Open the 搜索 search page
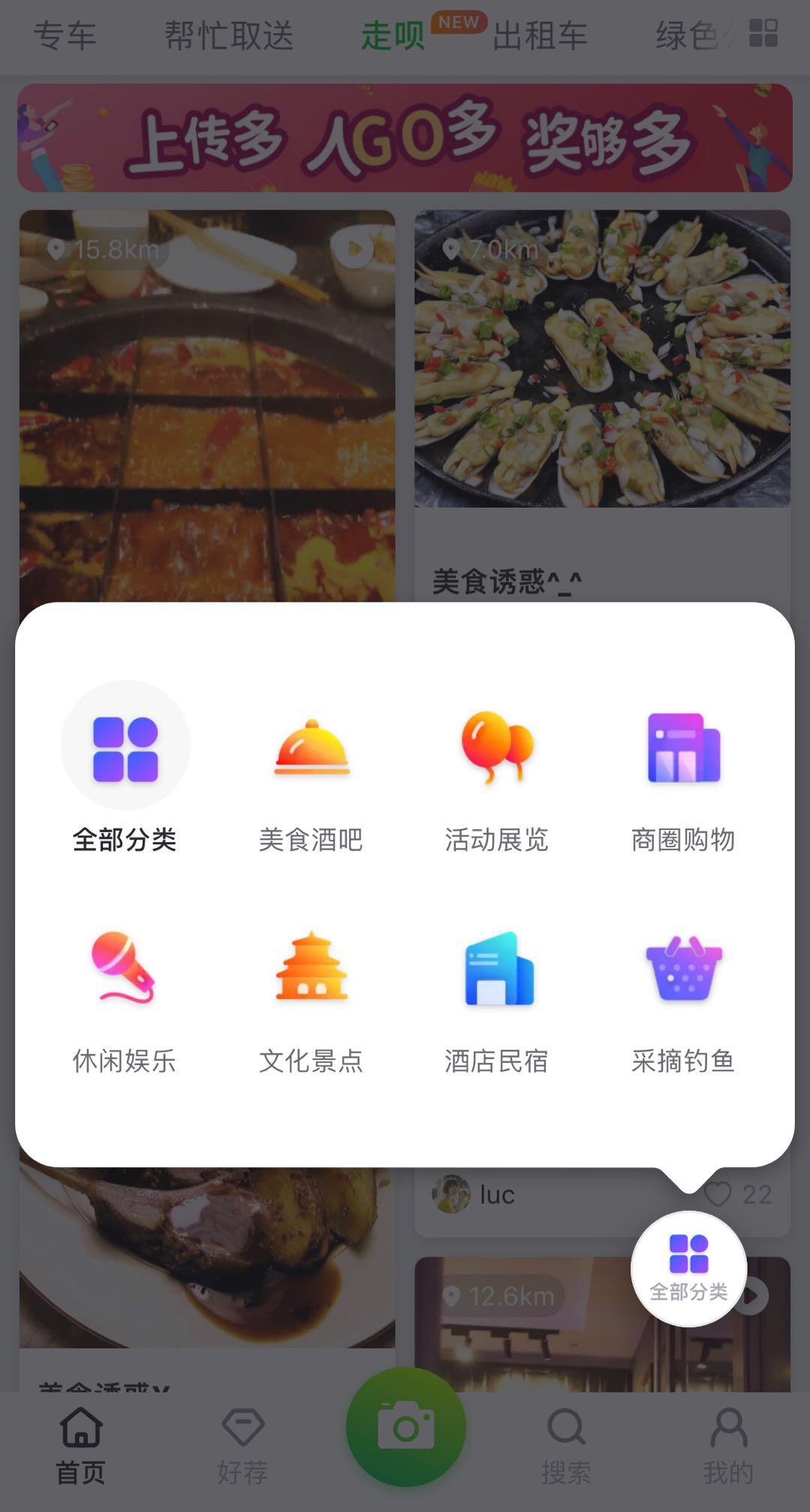The height and width of the screenshot is (1512, 810). click(565, 1446)
